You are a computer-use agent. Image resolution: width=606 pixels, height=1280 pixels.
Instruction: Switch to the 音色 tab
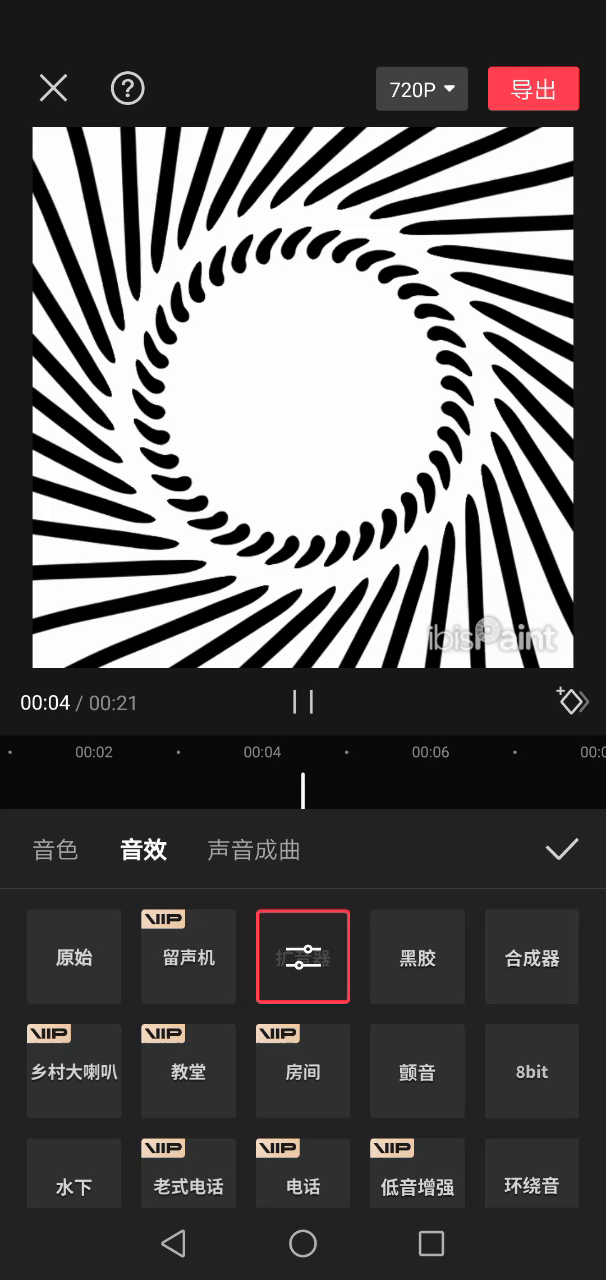point(55,850)
